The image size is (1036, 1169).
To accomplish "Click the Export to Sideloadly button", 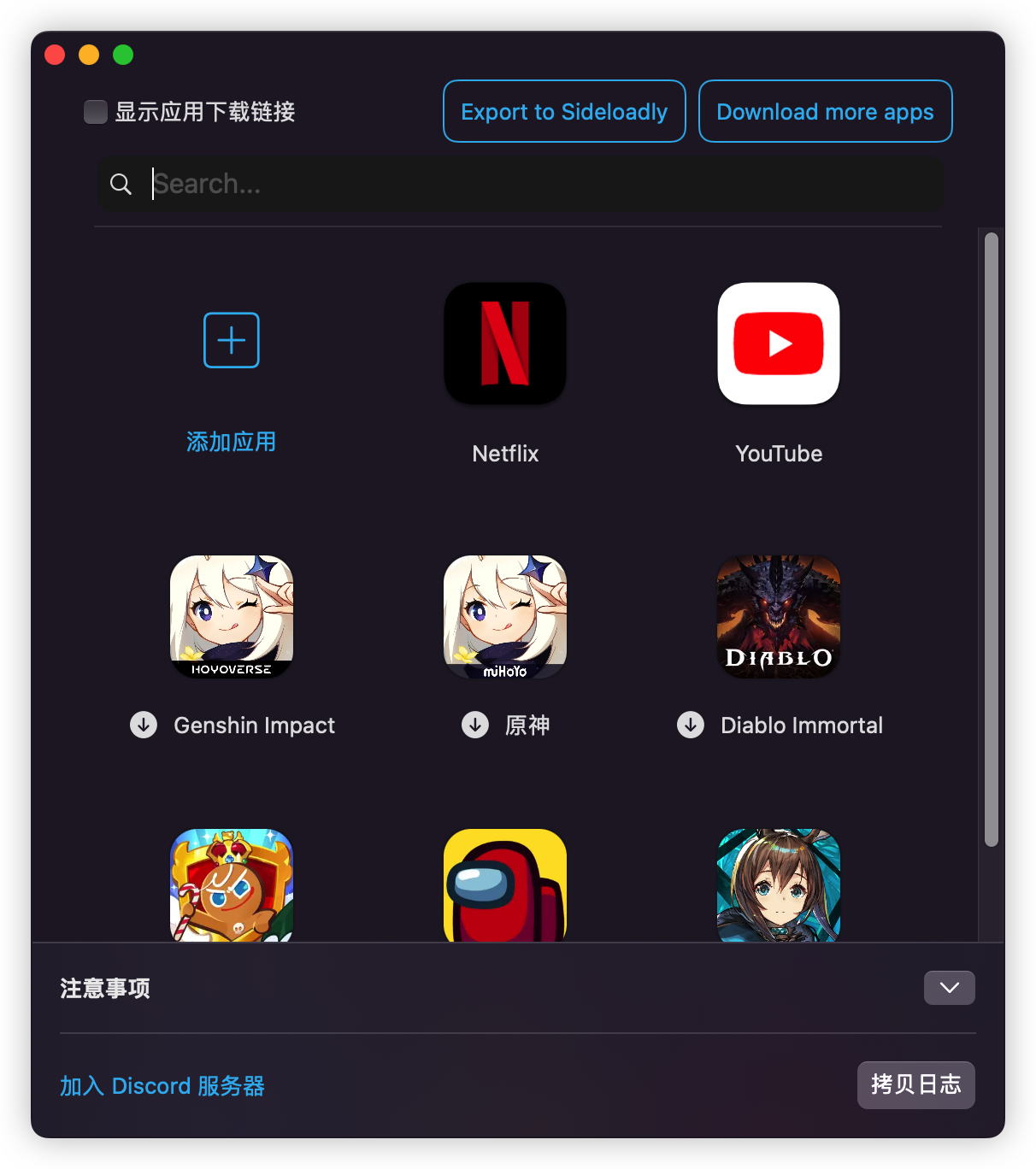I will tap(563, 111).
